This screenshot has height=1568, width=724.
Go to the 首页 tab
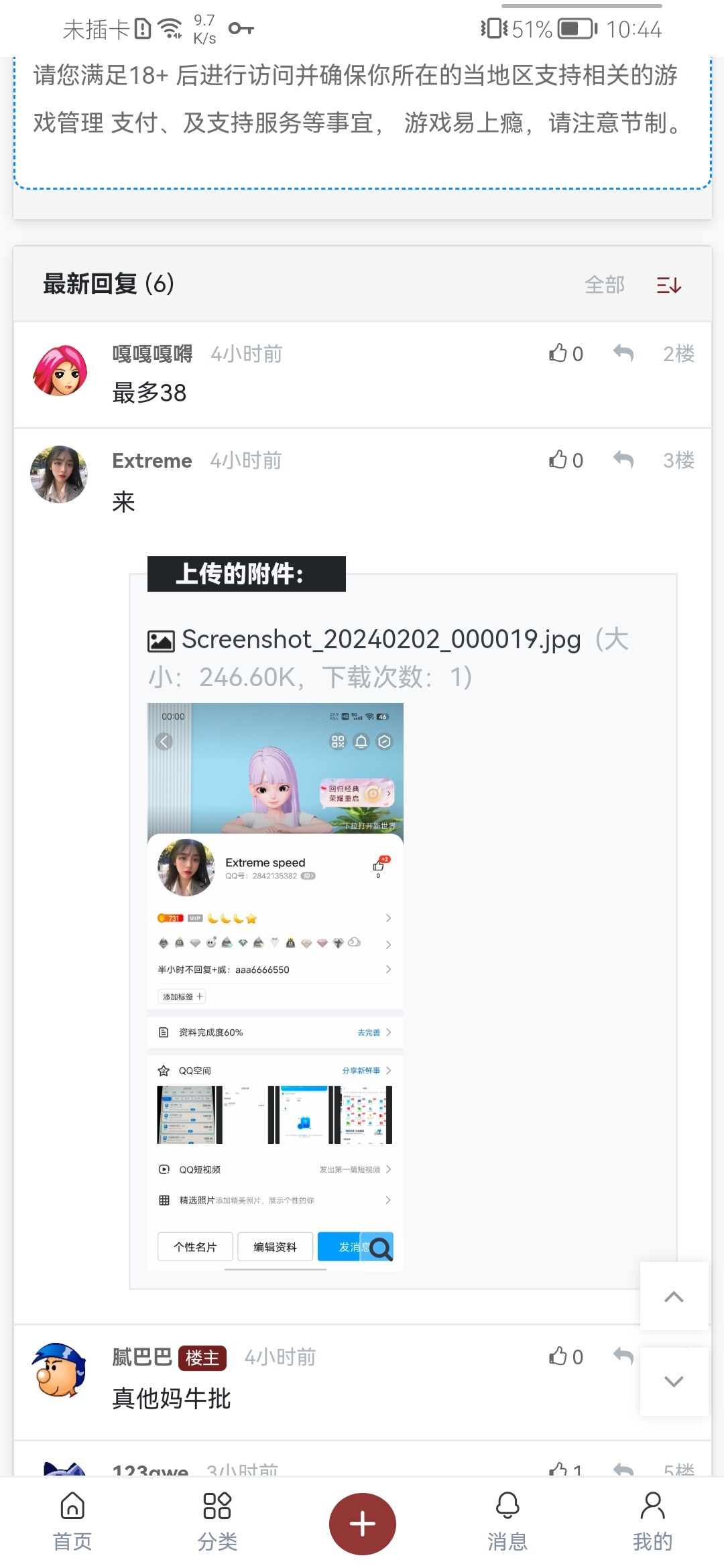pyautogui.click(x=72, y=1522)
